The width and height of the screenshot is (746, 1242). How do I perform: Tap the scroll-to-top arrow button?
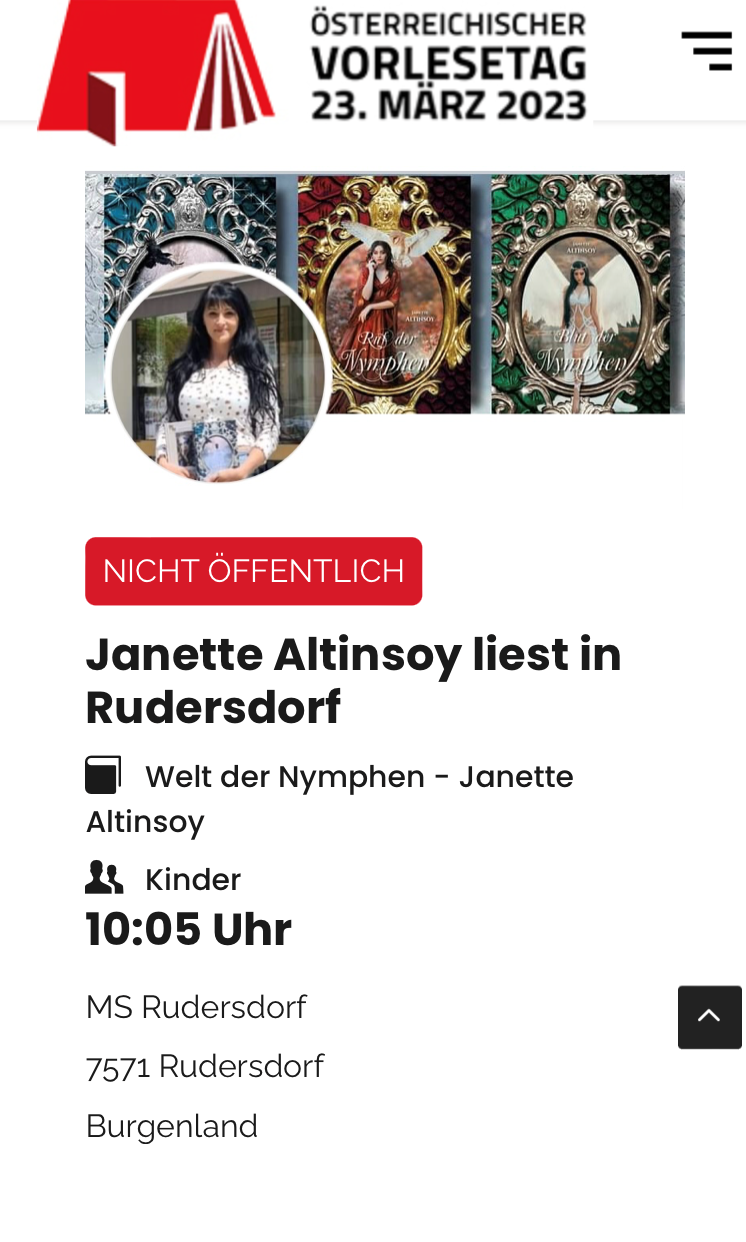(x=709, y=1017)
